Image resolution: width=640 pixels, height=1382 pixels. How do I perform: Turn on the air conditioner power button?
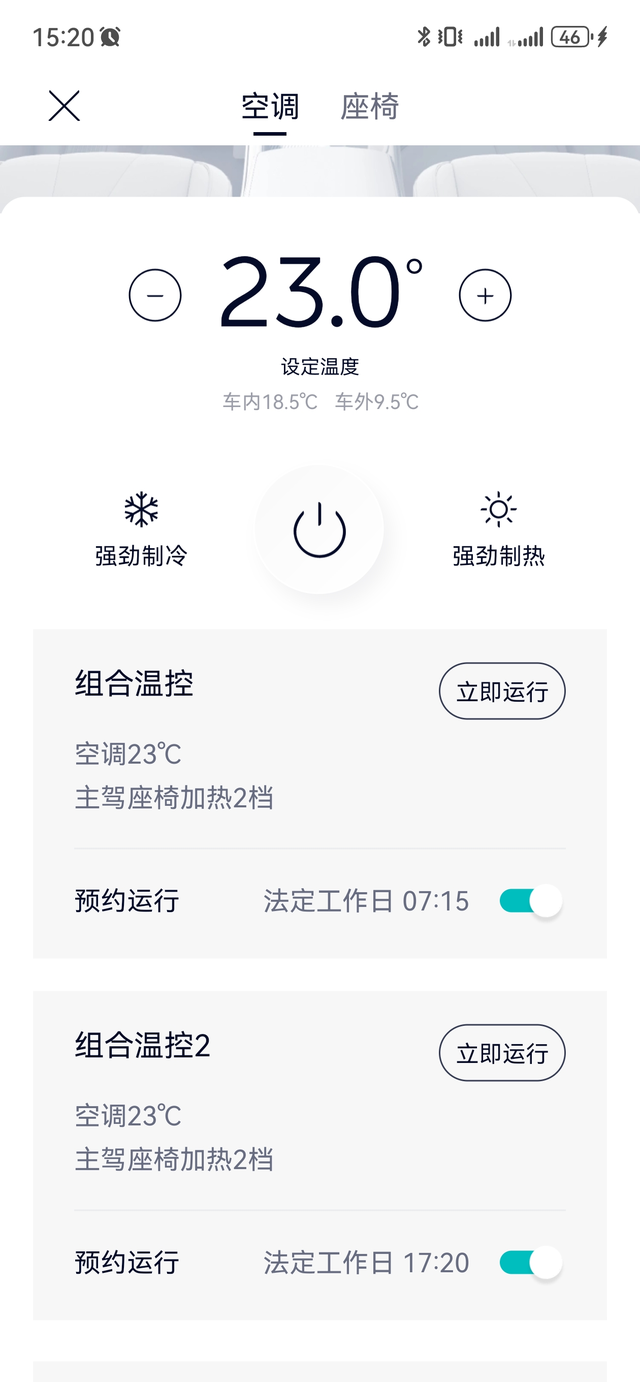pos(319,530)
